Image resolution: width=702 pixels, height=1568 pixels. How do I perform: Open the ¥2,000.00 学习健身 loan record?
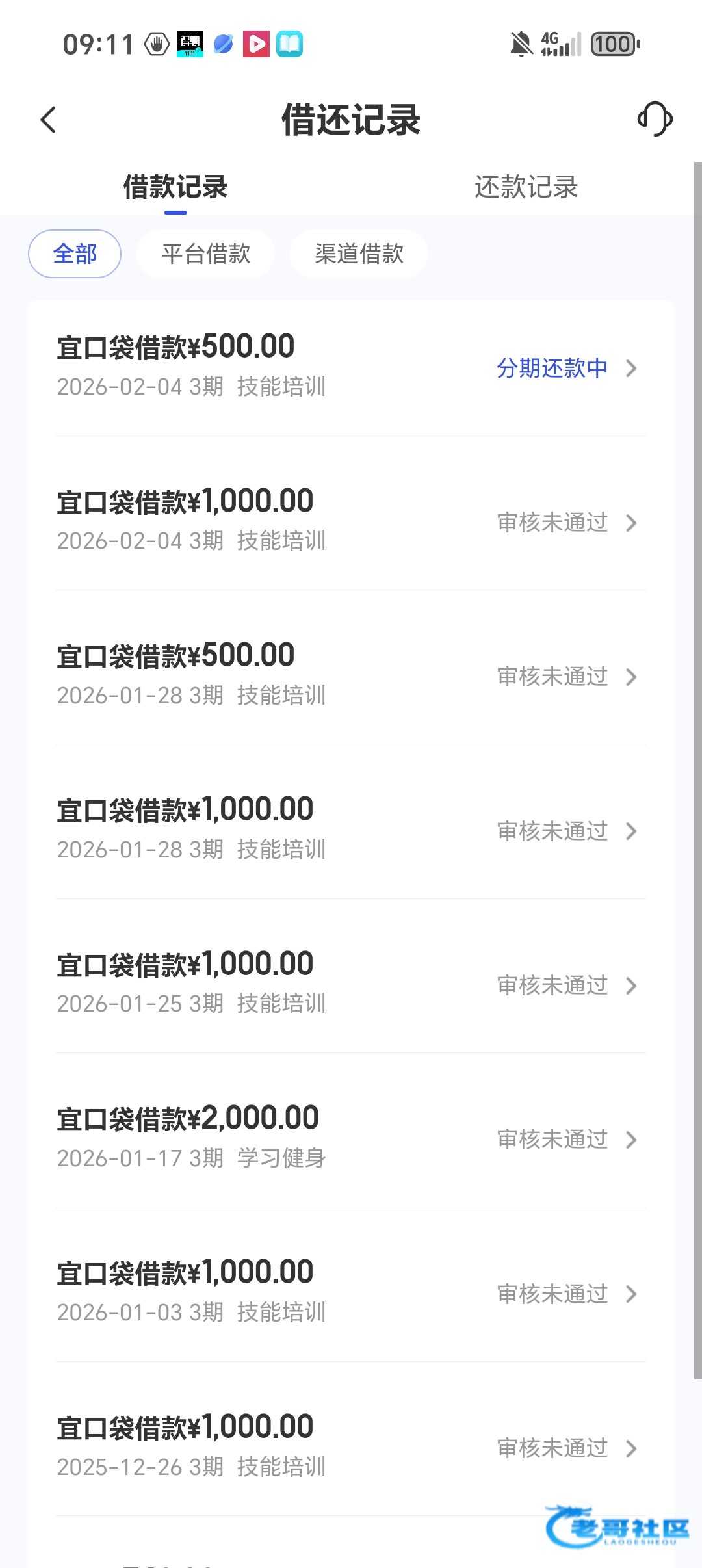coord(351,1138)
